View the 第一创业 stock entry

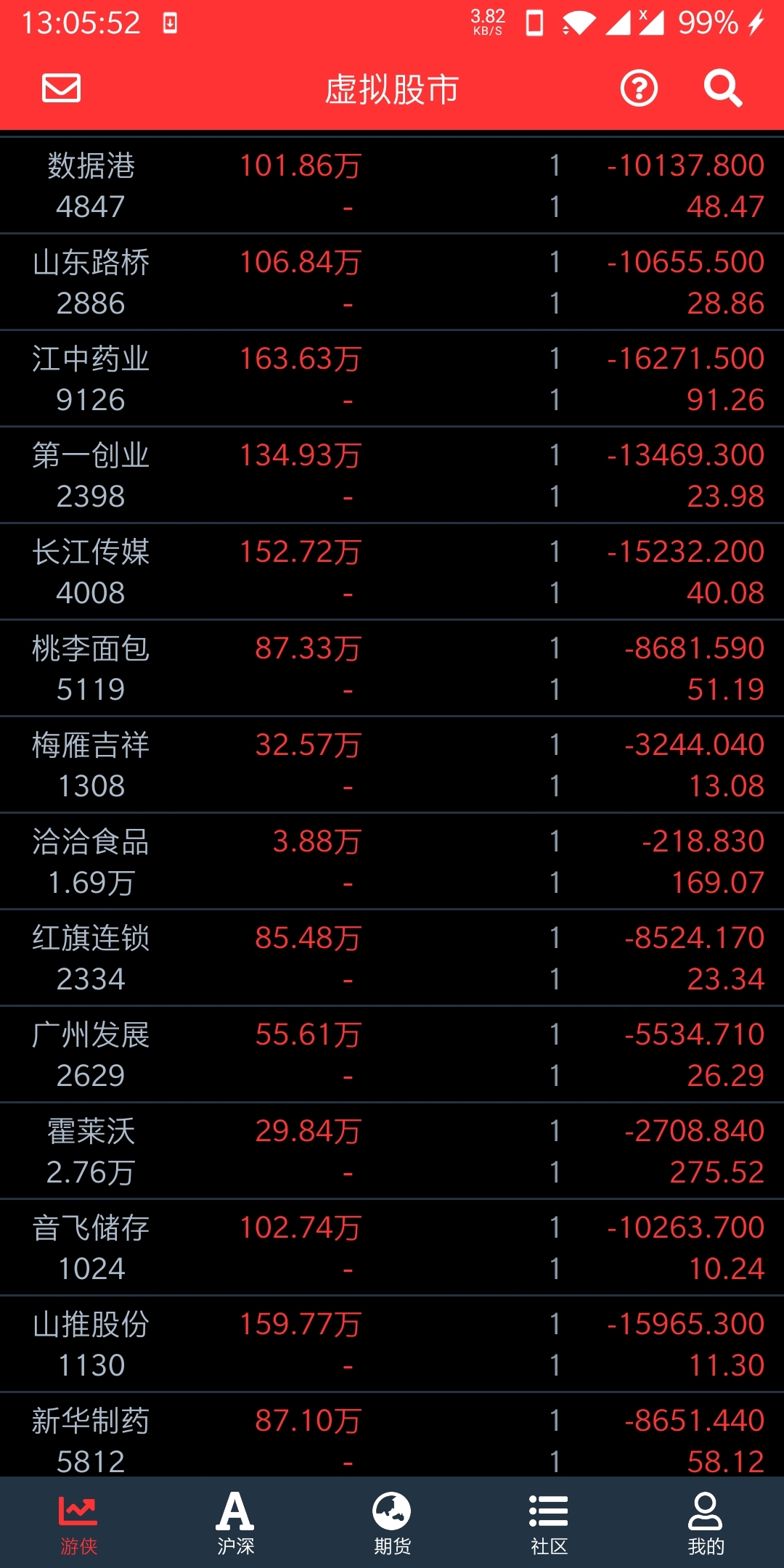pyautogui.click(x=392, y=475)
